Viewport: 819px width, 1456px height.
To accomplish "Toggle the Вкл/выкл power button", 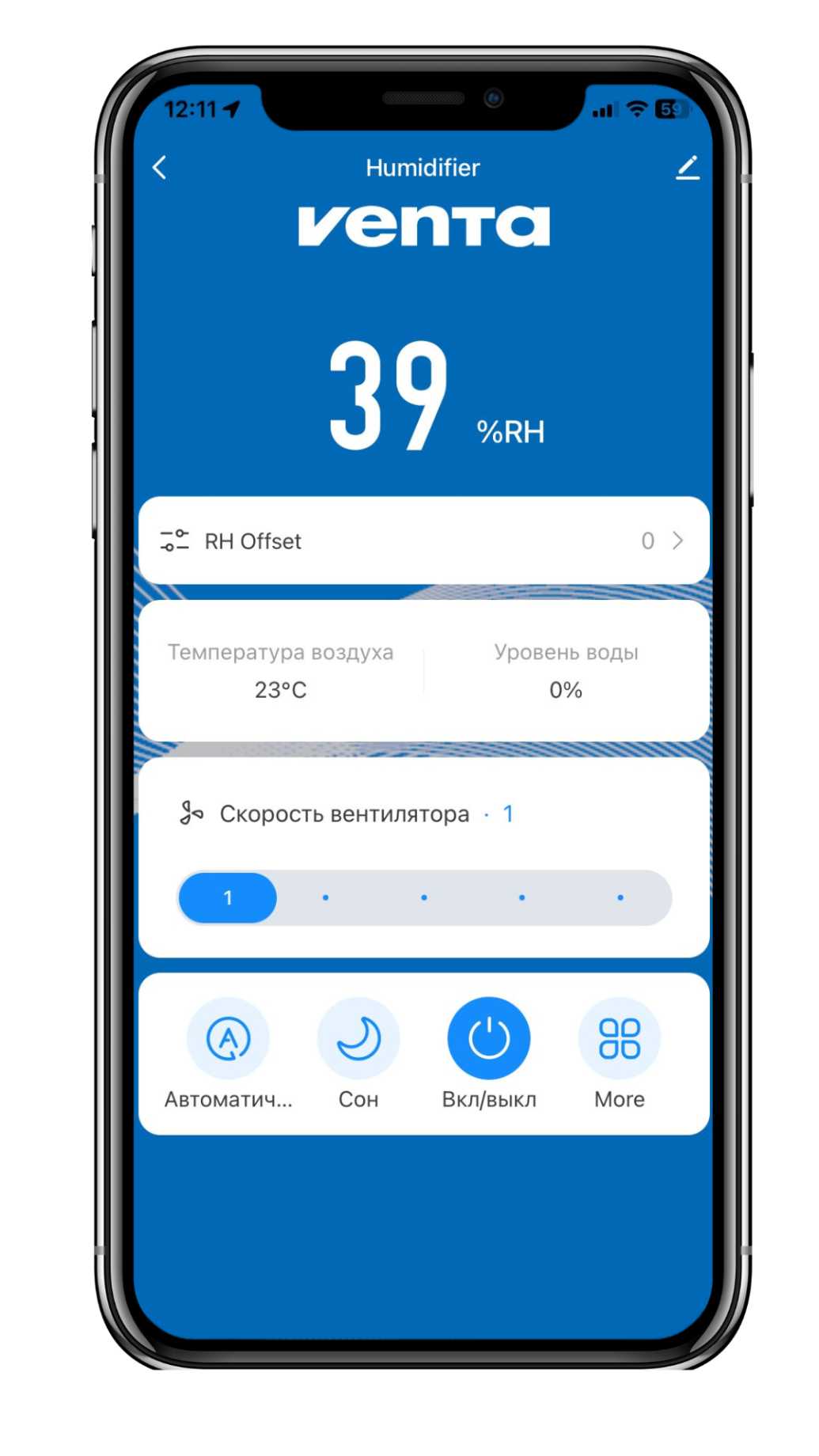I will point(489,1038).
